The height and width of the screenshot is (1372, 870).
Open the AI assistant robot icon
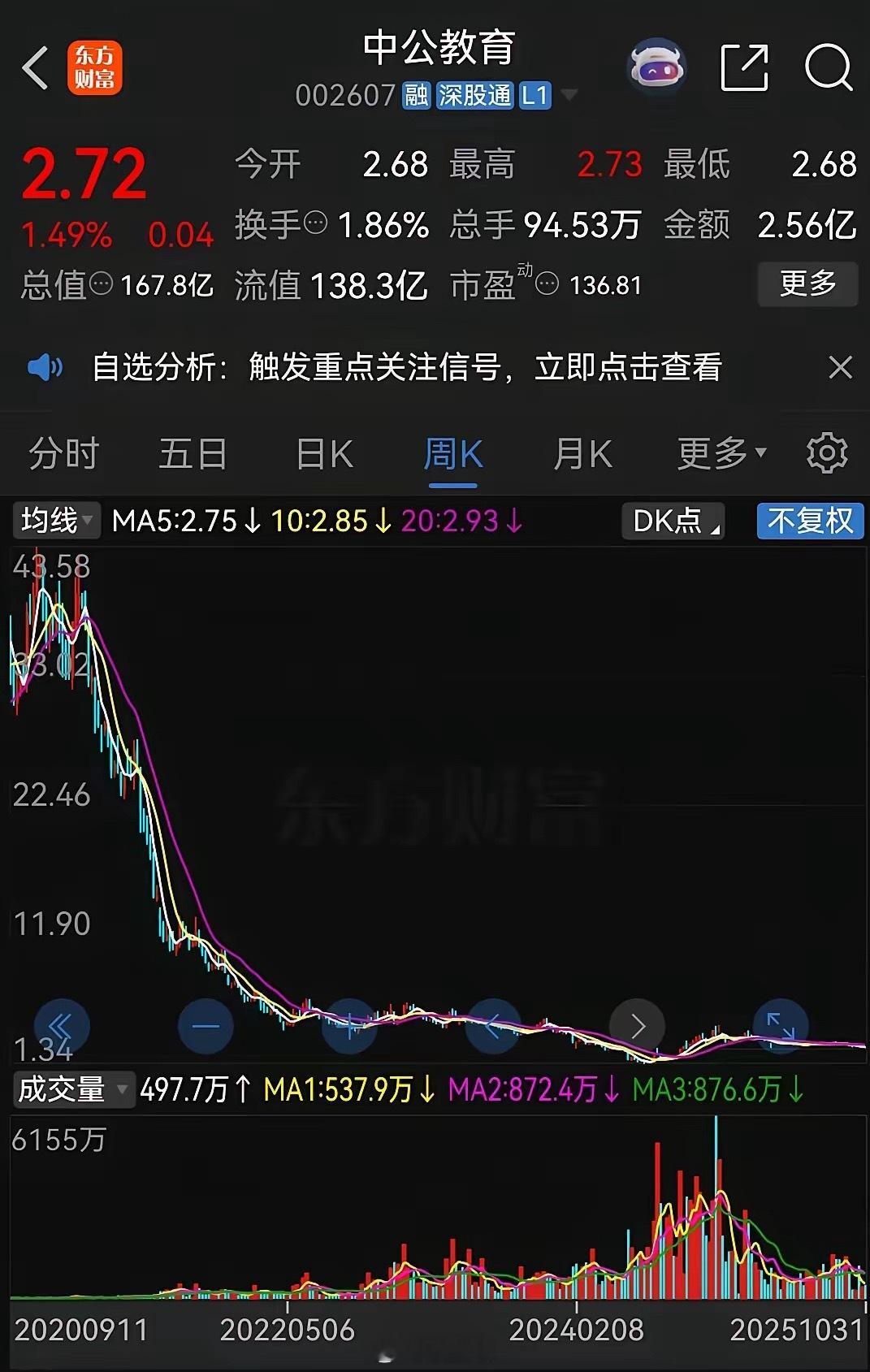(x=657, y=68)
